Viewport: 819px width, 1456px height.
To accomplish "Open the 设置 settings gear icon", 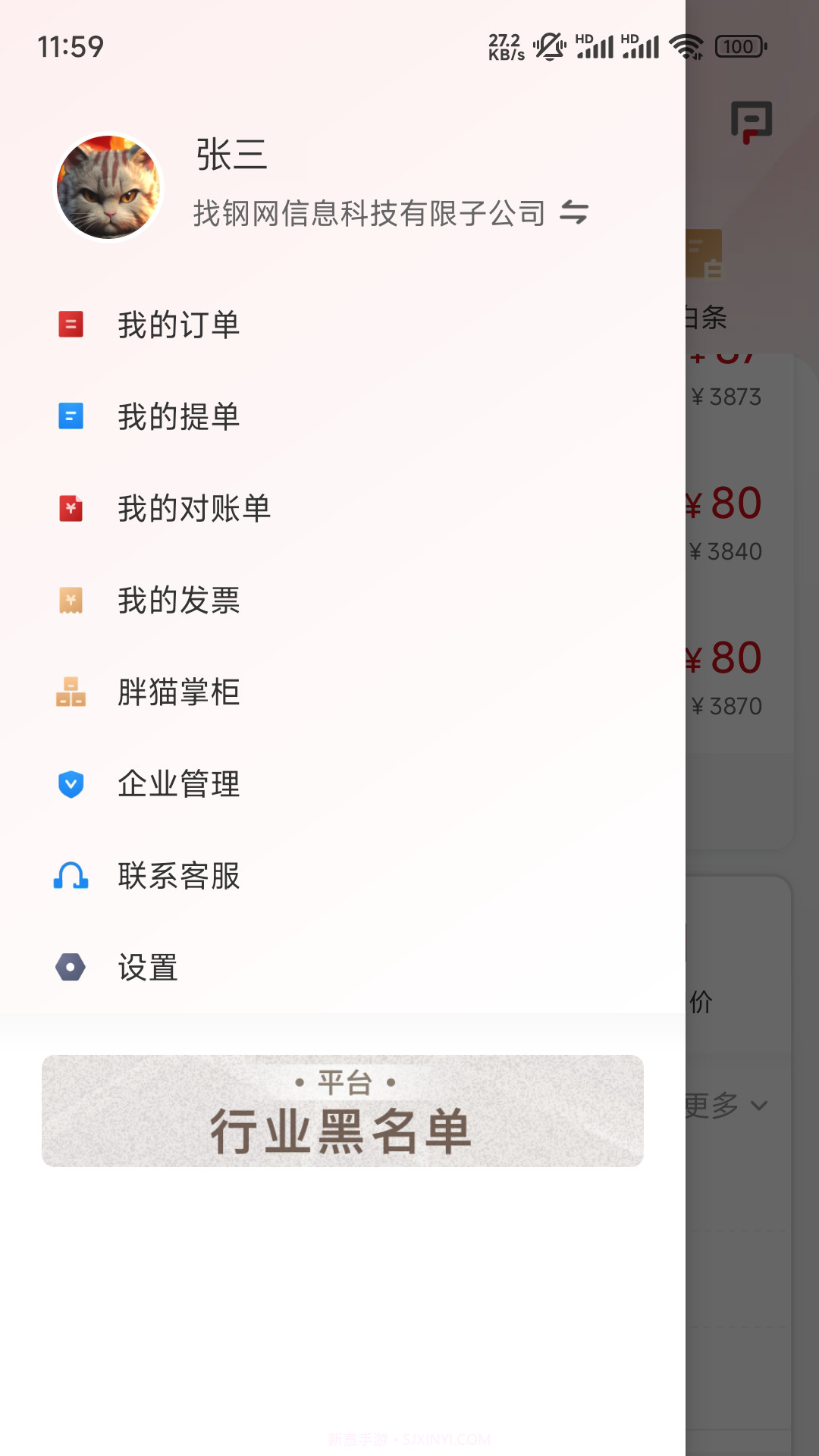I will pyautogui.click(x=71, y=968).
